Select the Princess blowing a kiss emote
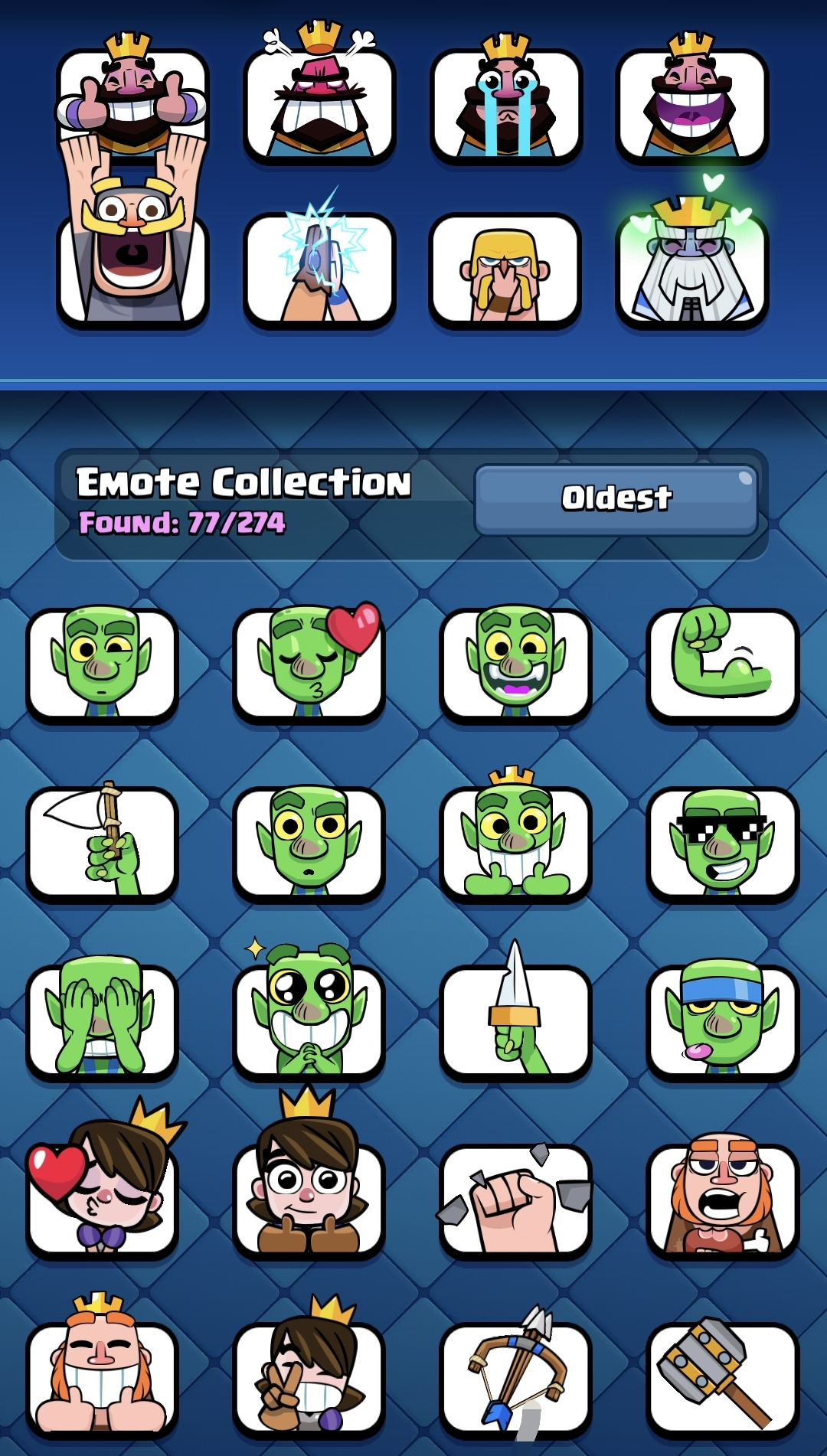827x1456 pixels. [102, 1200]
